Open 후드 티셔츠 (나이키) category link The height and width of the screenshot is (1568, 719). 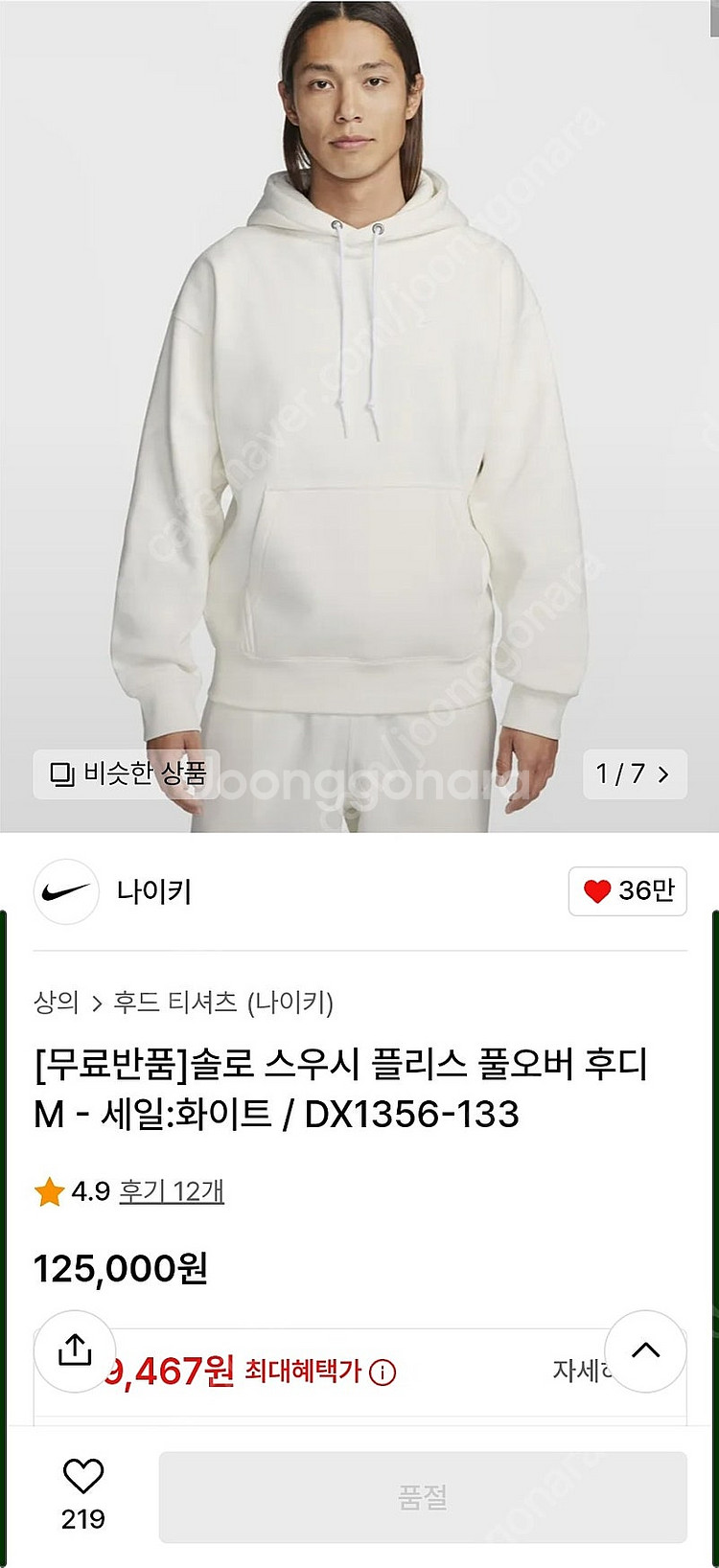click(223, 1003)
